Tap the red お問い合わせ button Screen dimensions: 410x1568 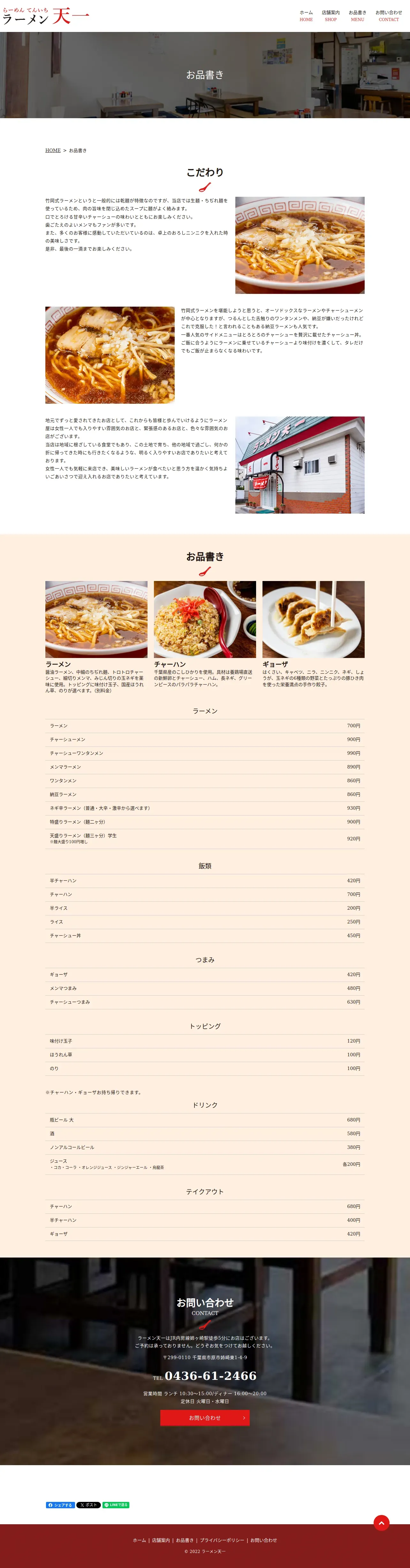(x=205, y=1418)
